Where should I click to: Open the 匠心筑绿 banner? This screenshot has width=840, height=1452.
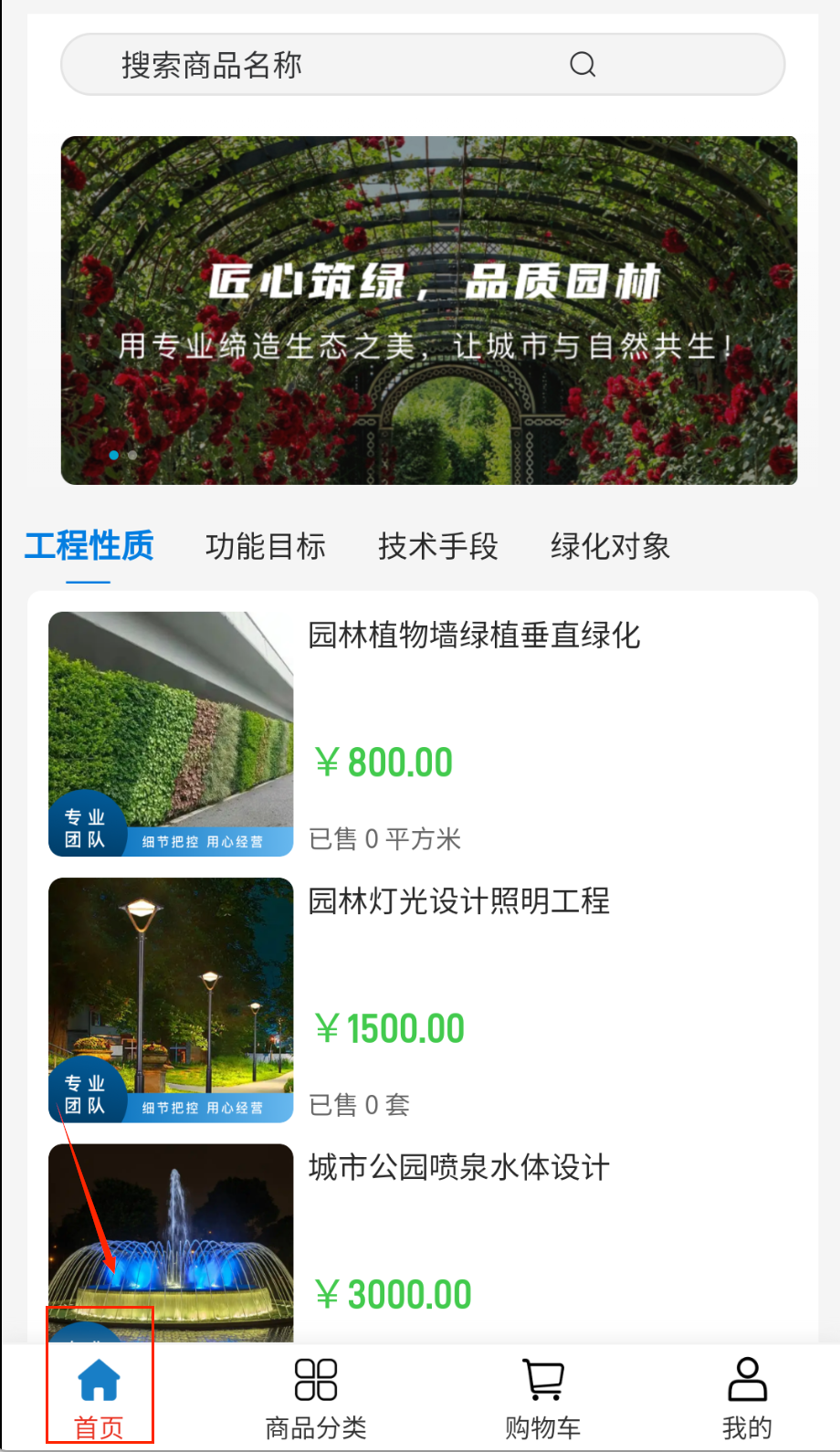click(x=429, y=310)
